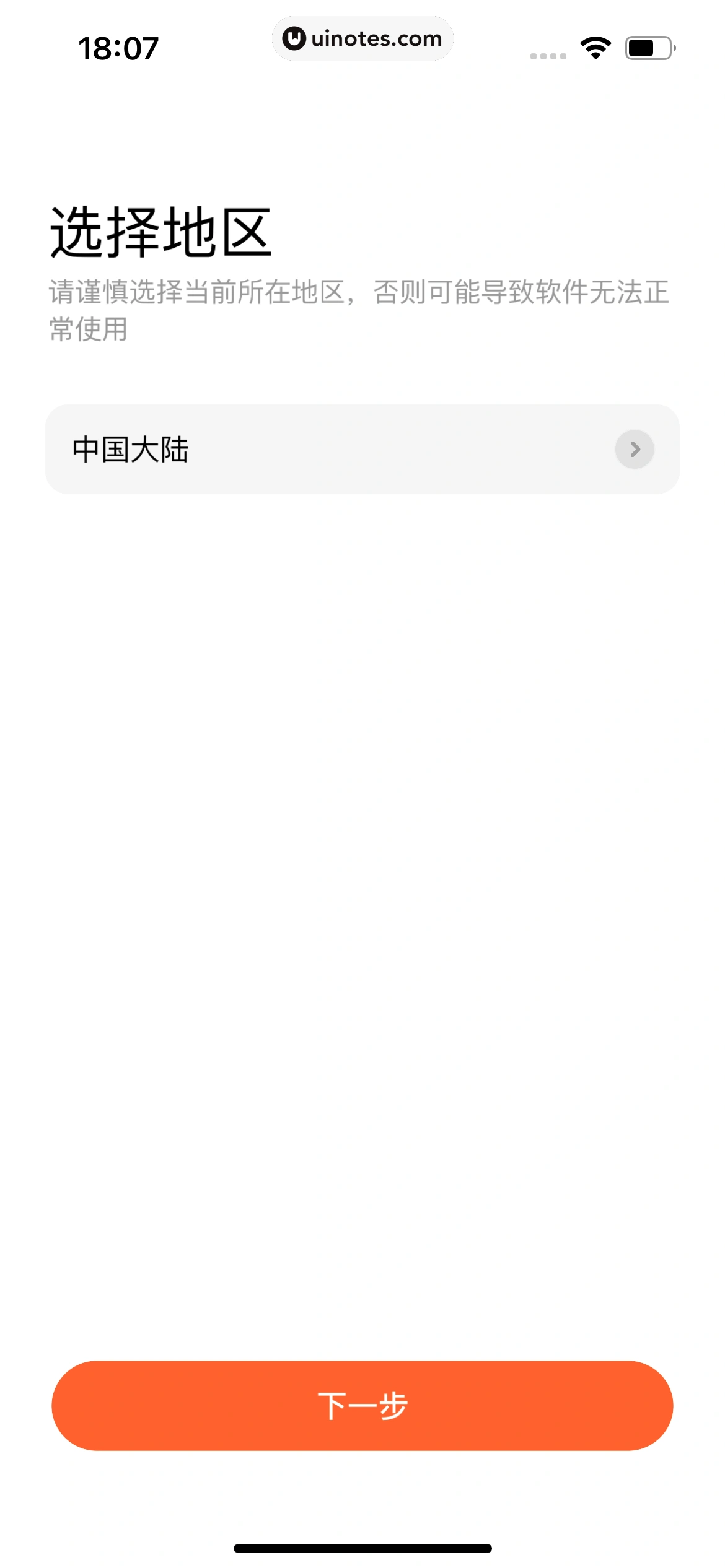The height and width of the screenshot is (1568, 725).
Task: Click the cellular signal dots icon
Action: click(547, 54)
